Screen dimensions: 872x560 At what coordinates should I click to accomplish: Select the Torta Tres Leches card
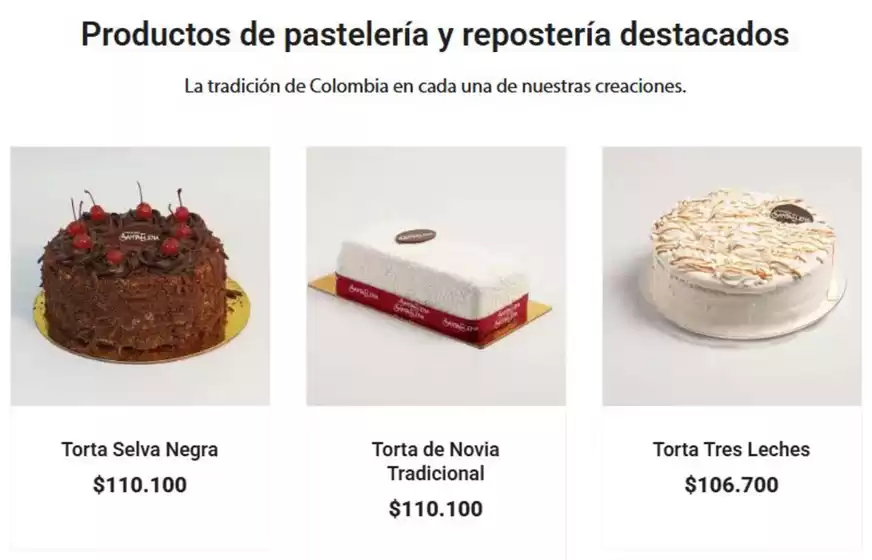731,276
